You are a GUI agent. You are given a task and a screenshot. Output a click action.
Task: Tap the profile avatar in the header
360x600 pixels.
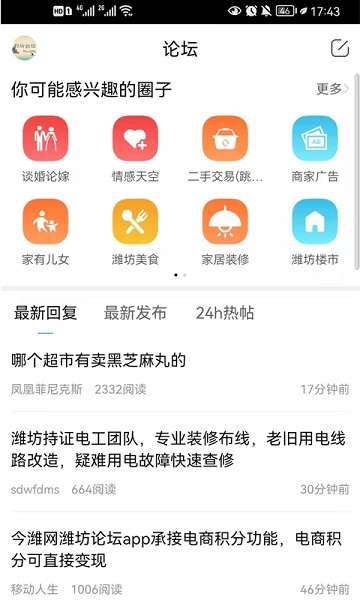(24, 48)
